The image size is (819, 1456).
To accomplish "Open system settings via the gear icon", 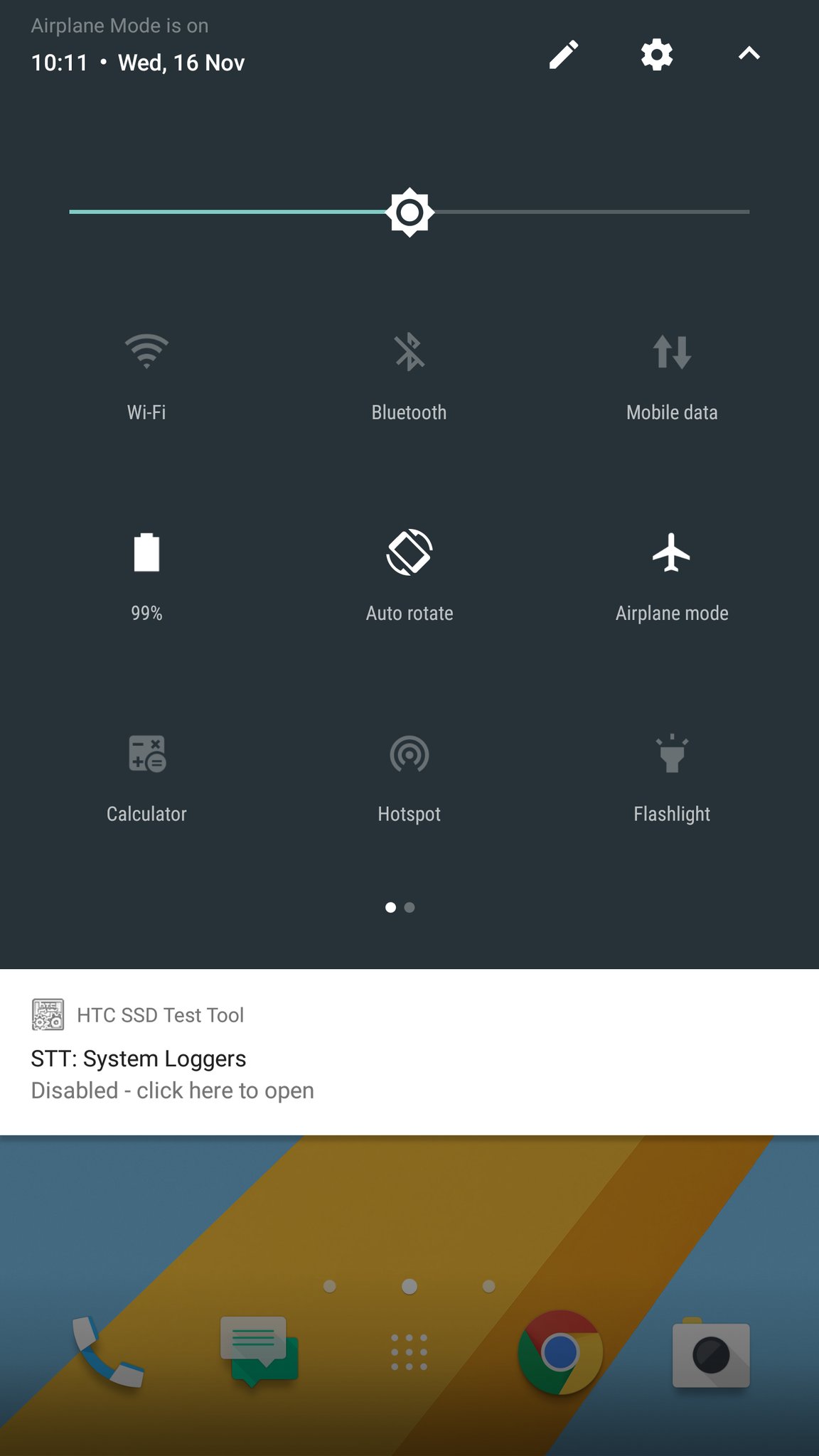I will point(657,55).
